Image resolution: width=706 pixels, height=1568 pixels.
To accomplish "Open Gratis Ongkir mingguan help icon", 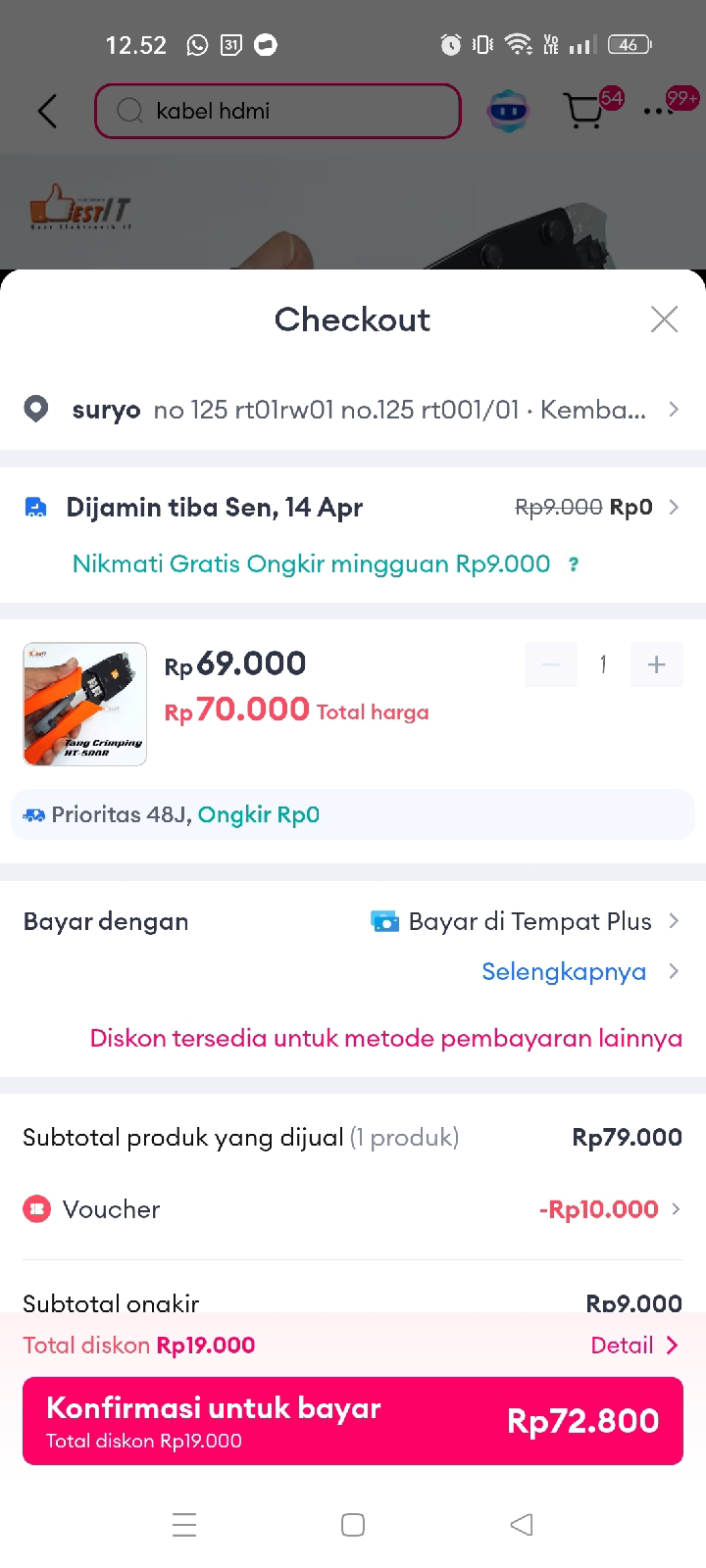I will coord(575,564).
